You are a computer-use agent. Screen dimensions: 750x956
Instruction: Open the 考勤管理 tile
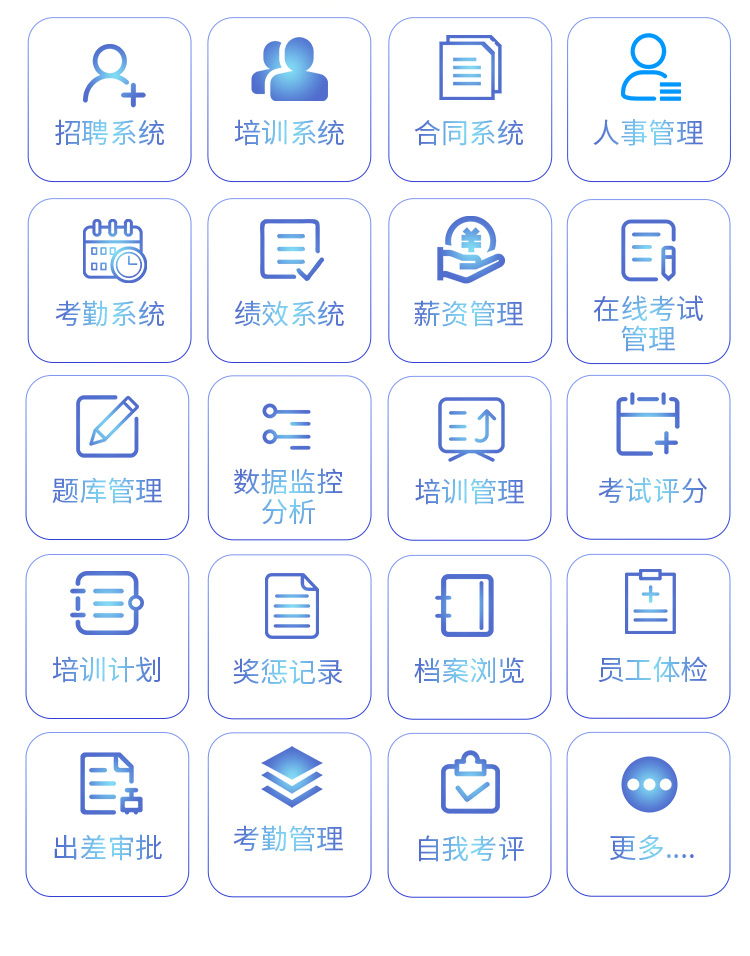click(x=289, y=814)
